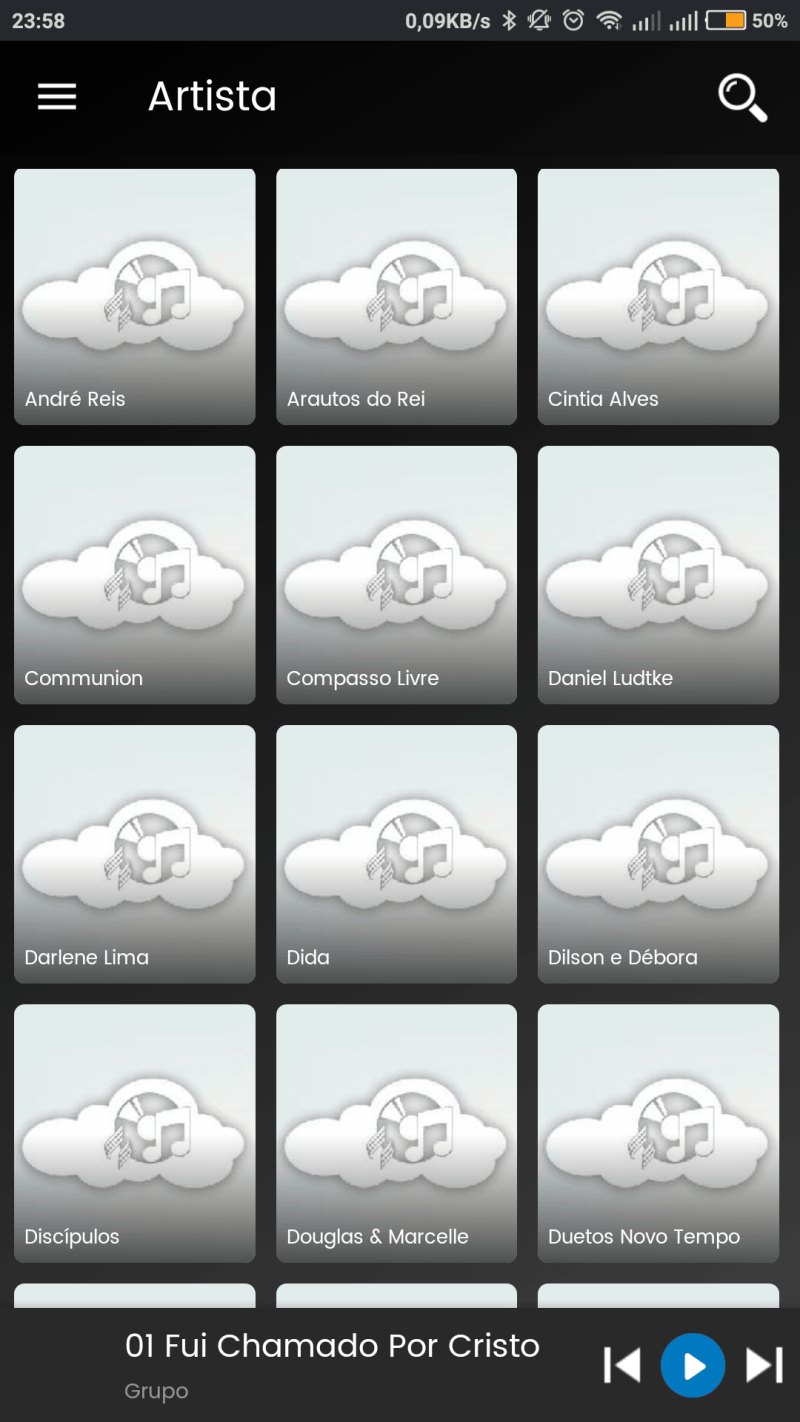Image resolution: width=800 pixels, height=1422 pixels.
Task: Select the Darlene Lima tile
Action: tap(135, 854)
